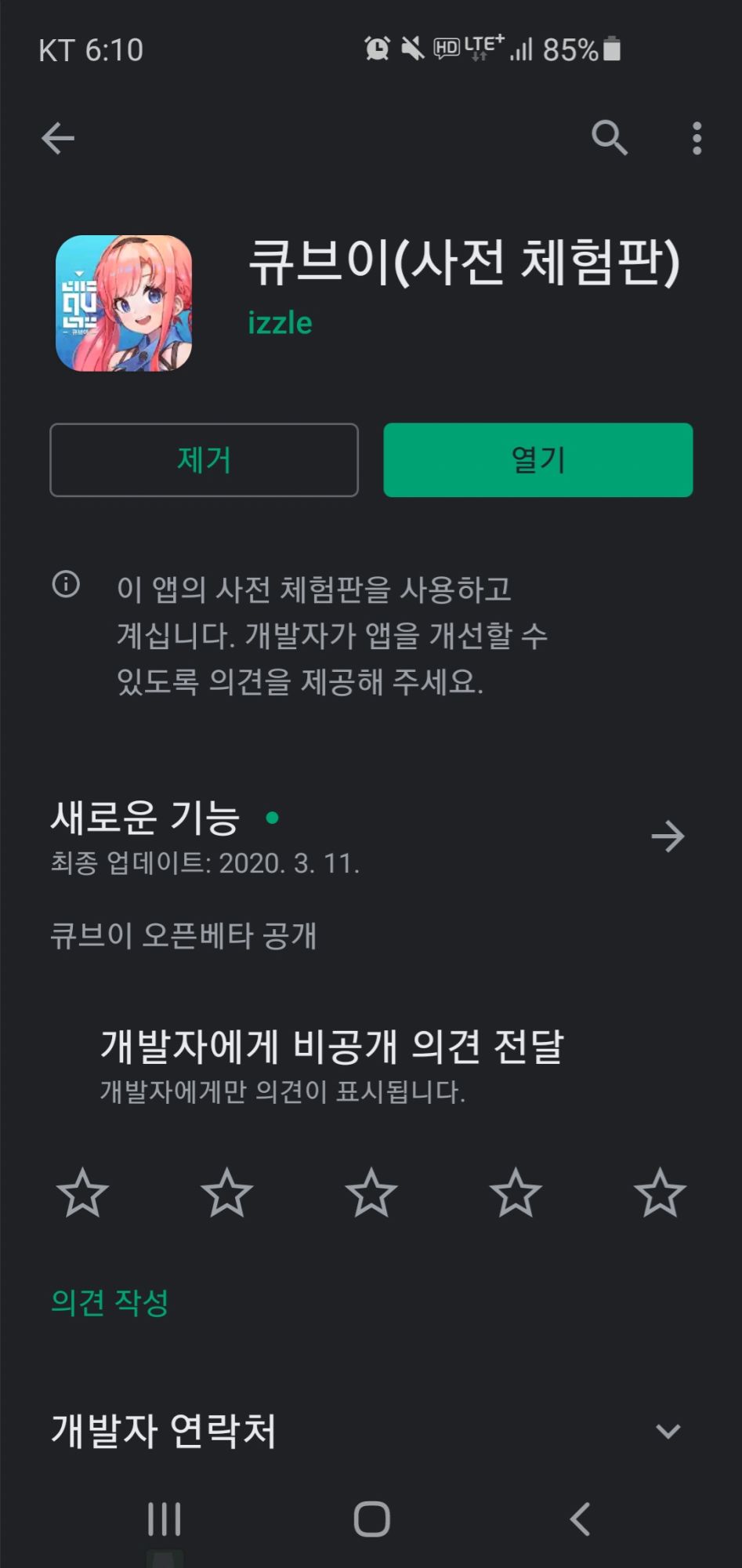Image resolution: width=742 pixels, height=1568 pixels.
Task: Tap the 의견 작성 link
Action: click(x=110, y=1303)
